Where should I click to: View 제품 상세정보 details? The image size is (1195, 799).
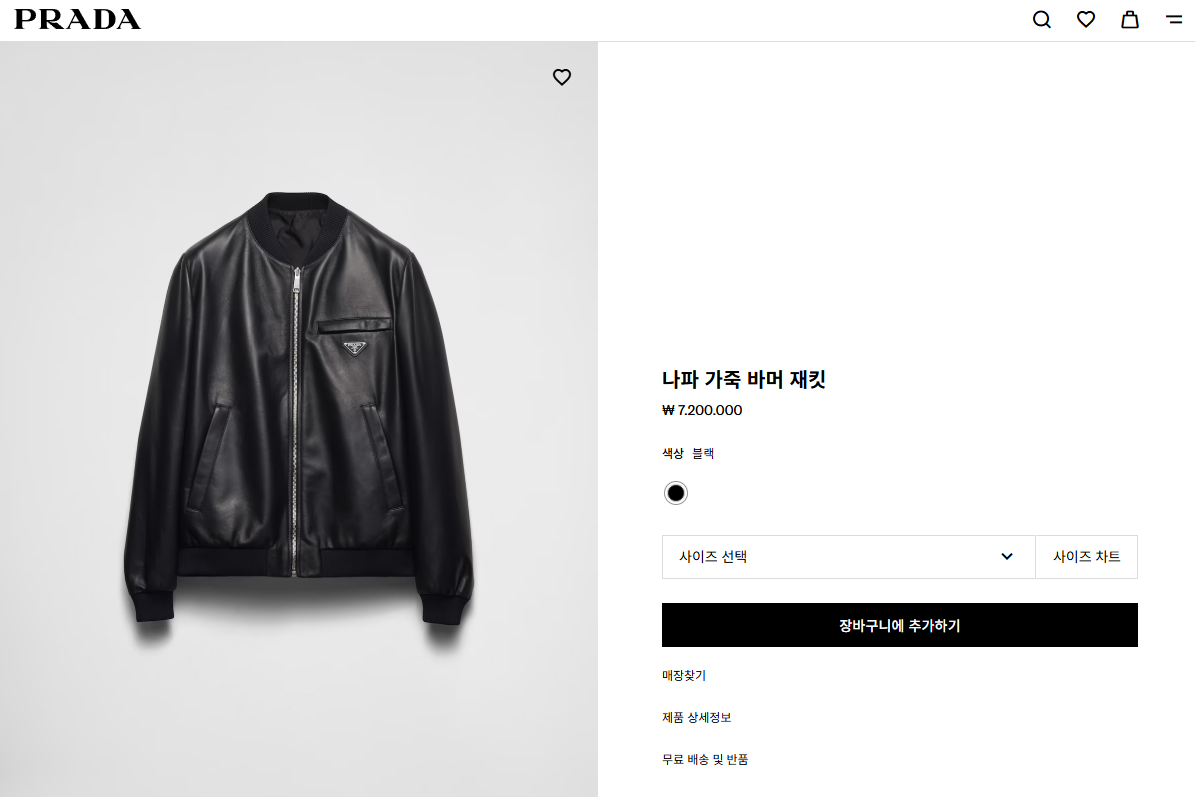[696, 718]
